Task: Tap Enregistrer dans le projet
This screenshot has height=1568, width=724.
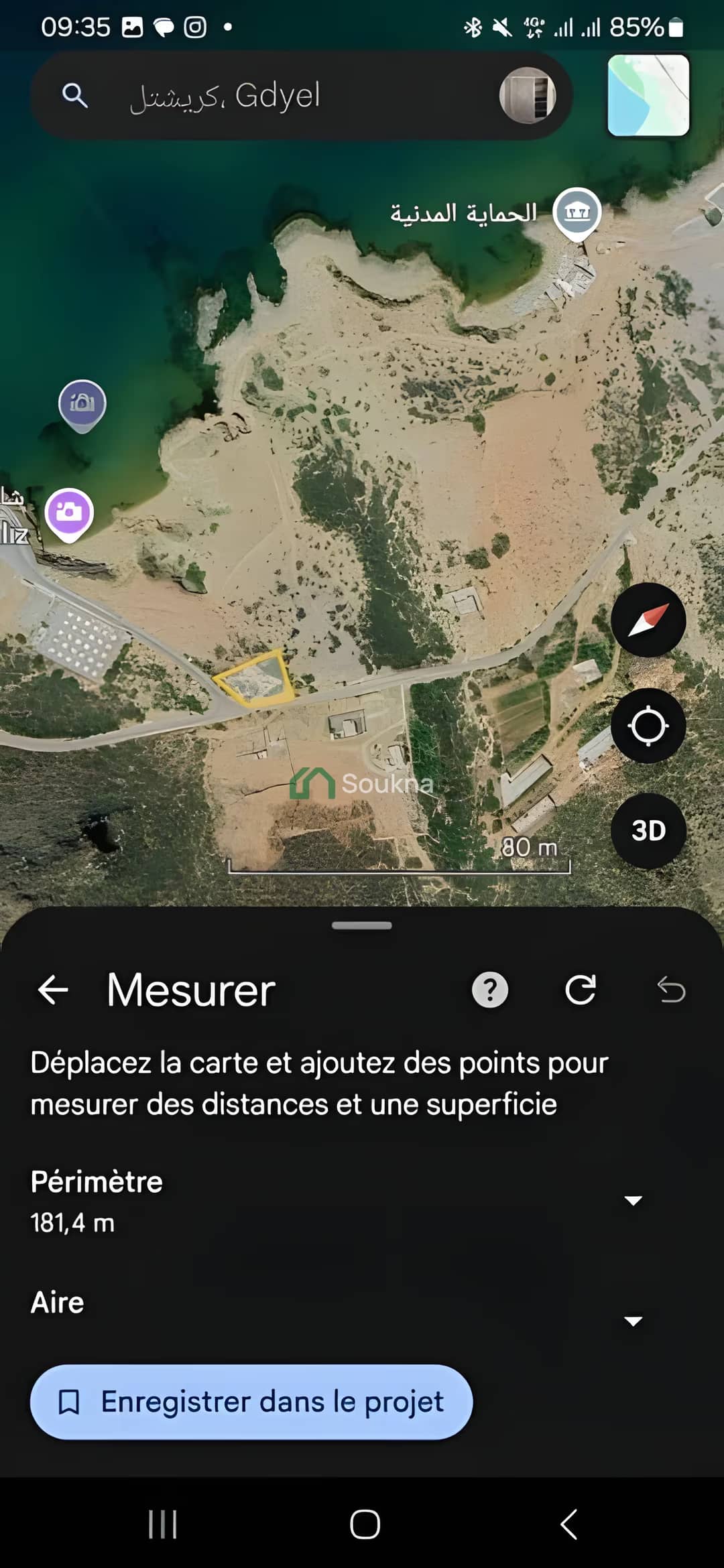Action: [x=251, y=1402]
